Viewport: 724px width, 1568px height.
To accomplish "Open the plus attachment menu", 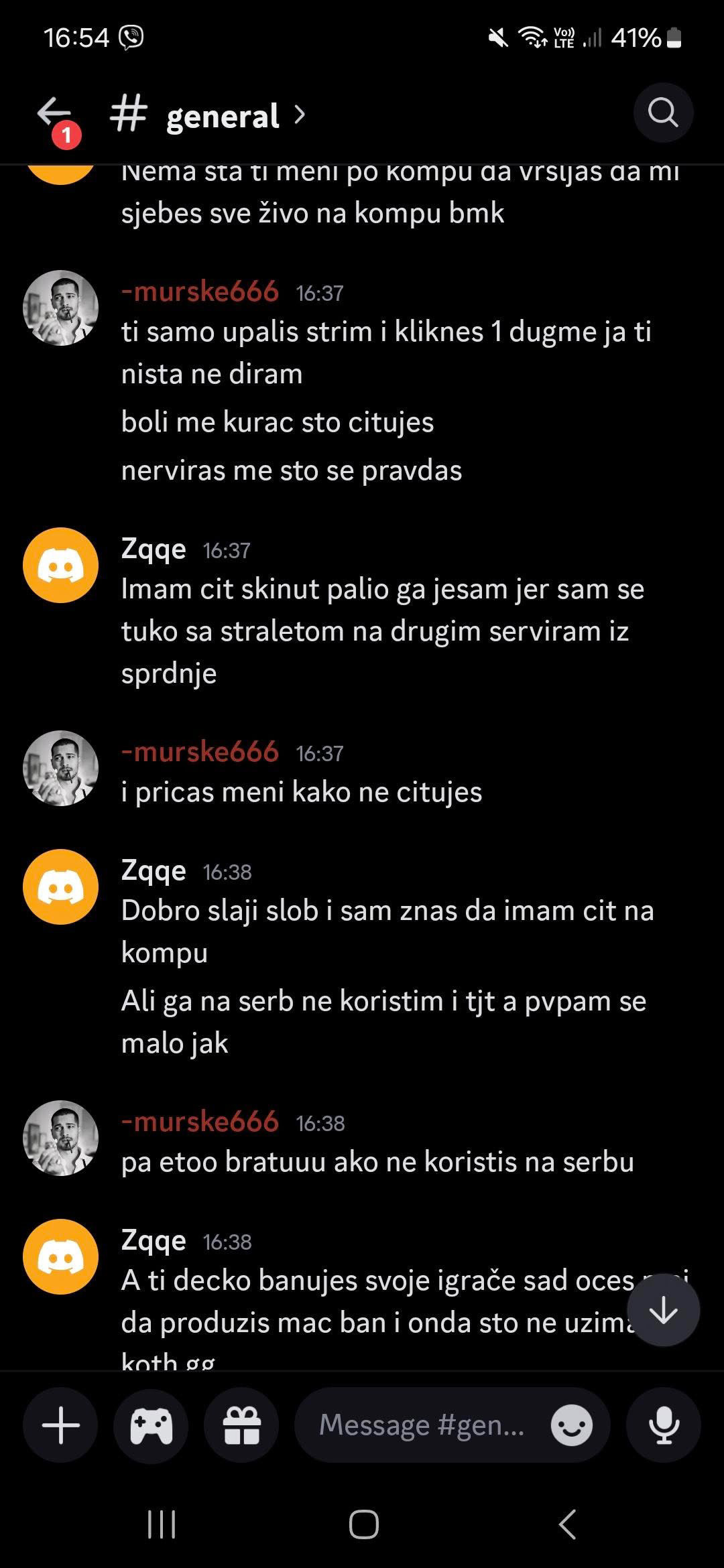I will [x=60, y=1425].
